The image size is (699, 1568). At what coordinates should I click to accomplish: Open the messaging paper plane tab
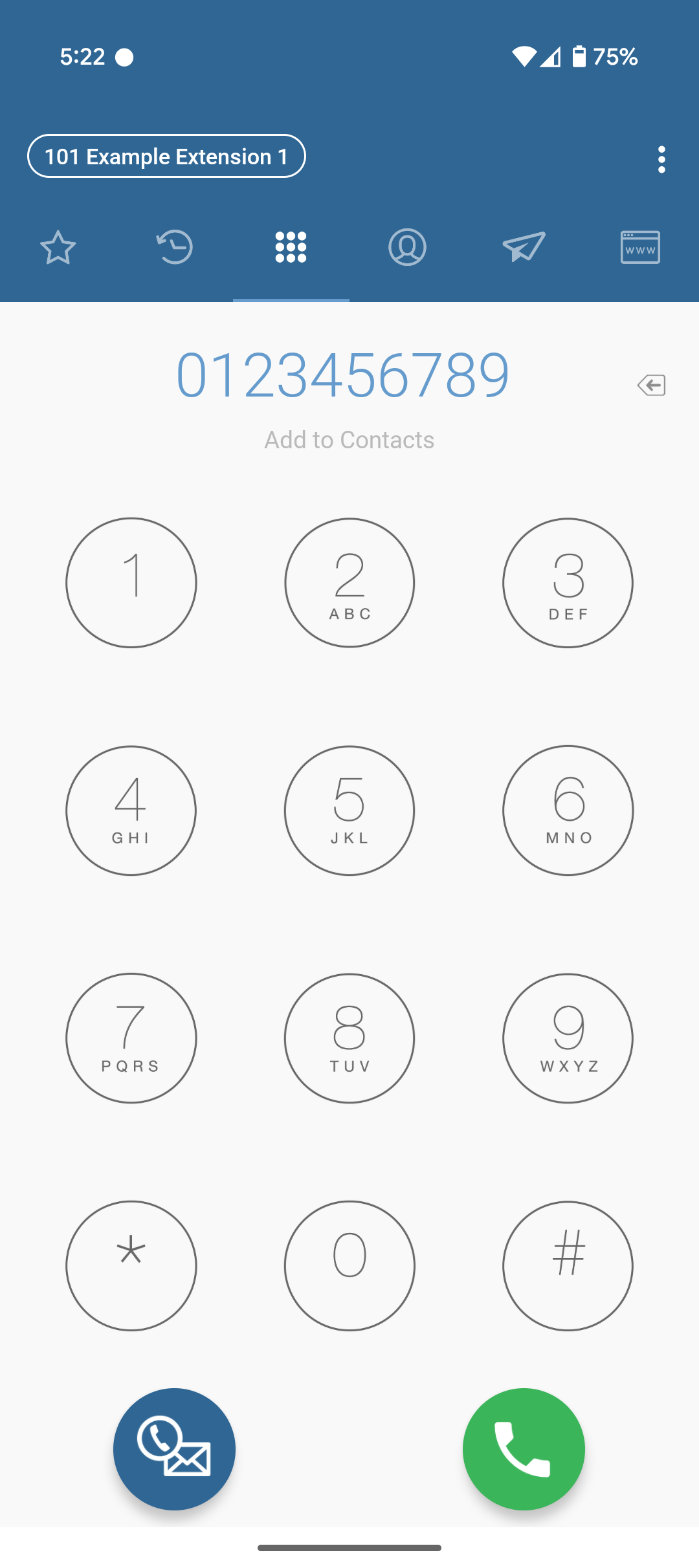point(524,247)
